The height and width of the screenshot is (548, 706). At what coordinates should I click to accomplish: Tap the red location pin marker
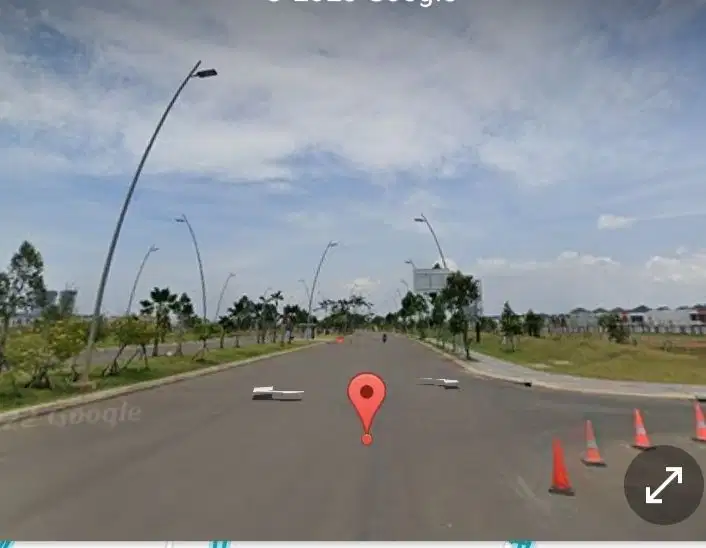coord(367,397)
